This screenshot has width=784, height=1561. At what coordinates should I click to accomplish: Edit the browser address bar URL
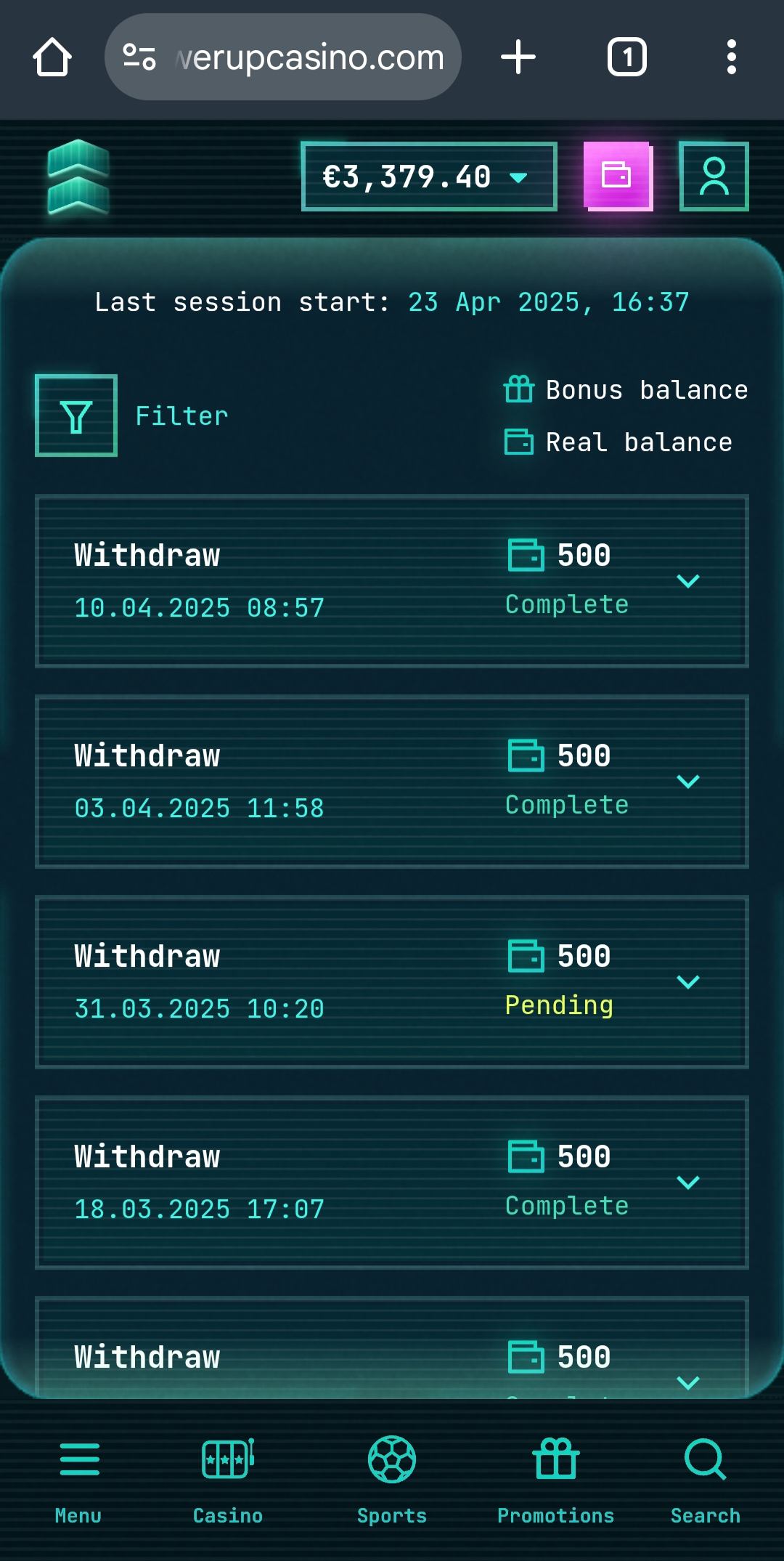(309, 57)
